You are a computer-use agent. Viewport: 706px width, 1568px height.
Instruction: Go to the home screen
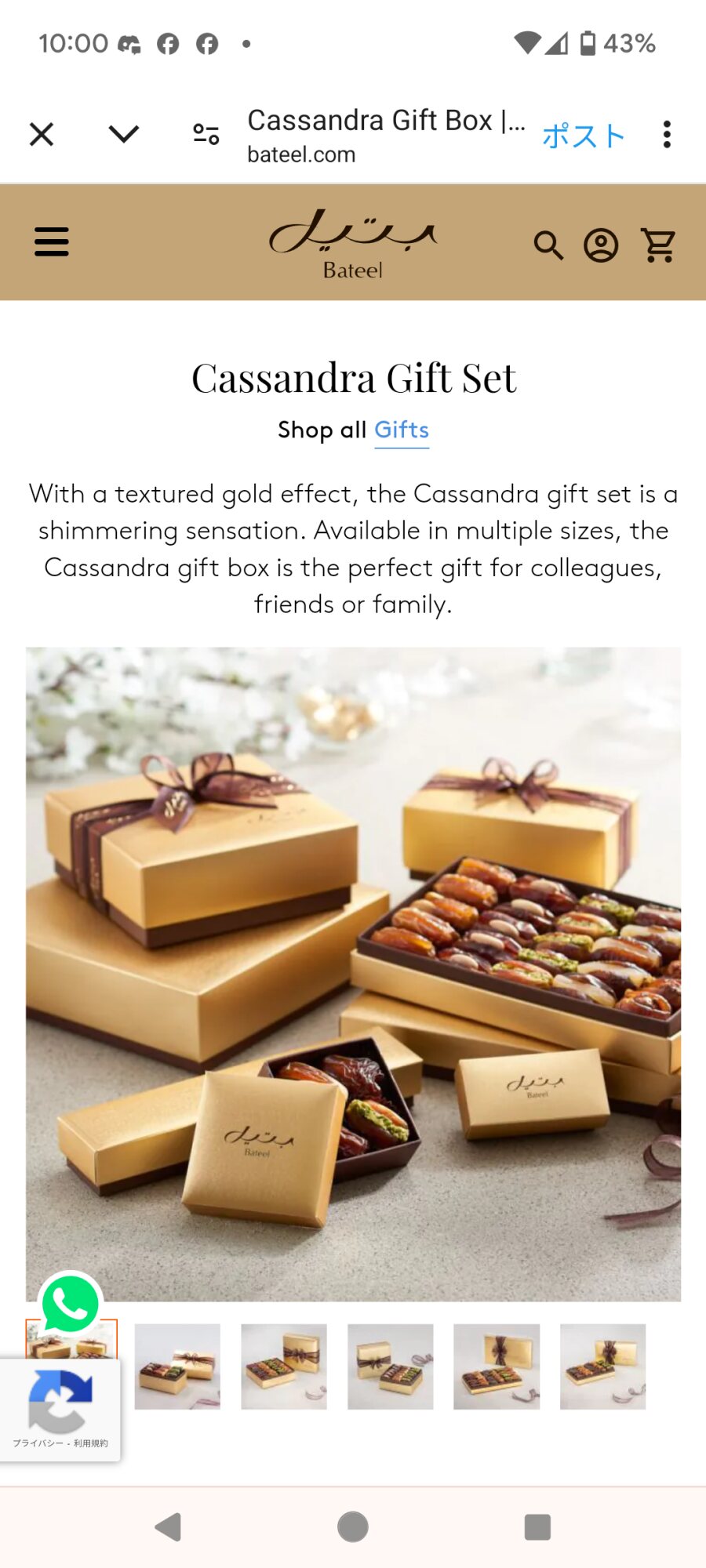353,1526
